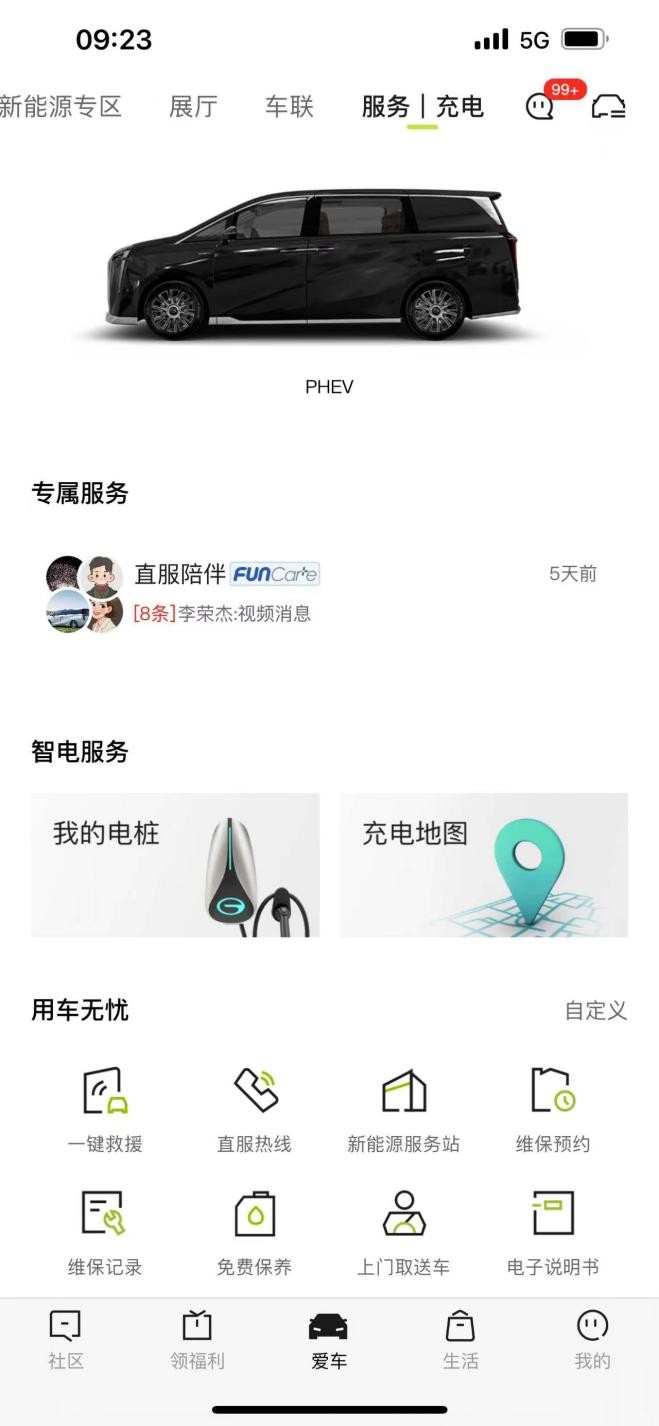Image resolution: width=659 pixels, height=1426 pixels.
Task: Switch to the 领福利 tab
Action: click(197, 1340)
